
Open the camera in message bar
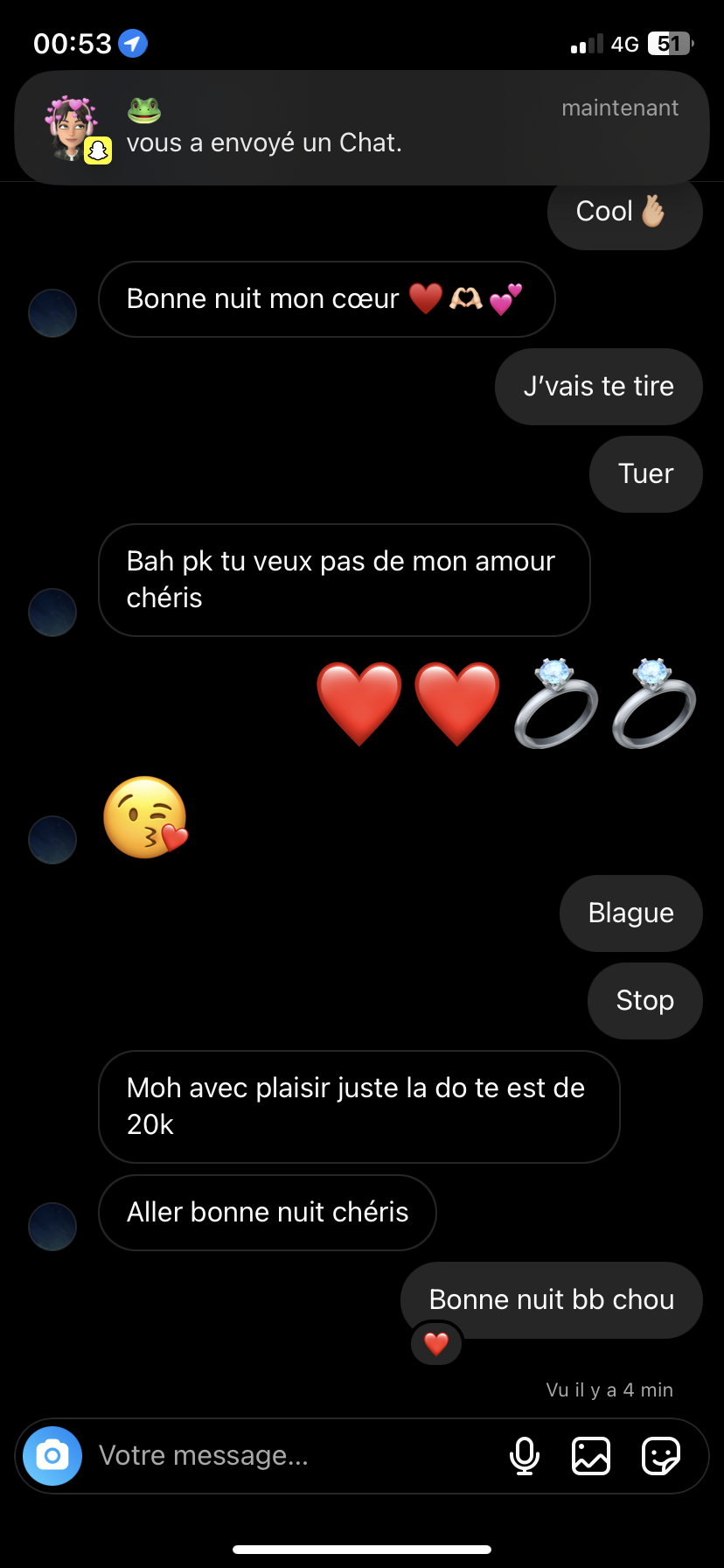pyautogui.click(x=52, y=1456)
